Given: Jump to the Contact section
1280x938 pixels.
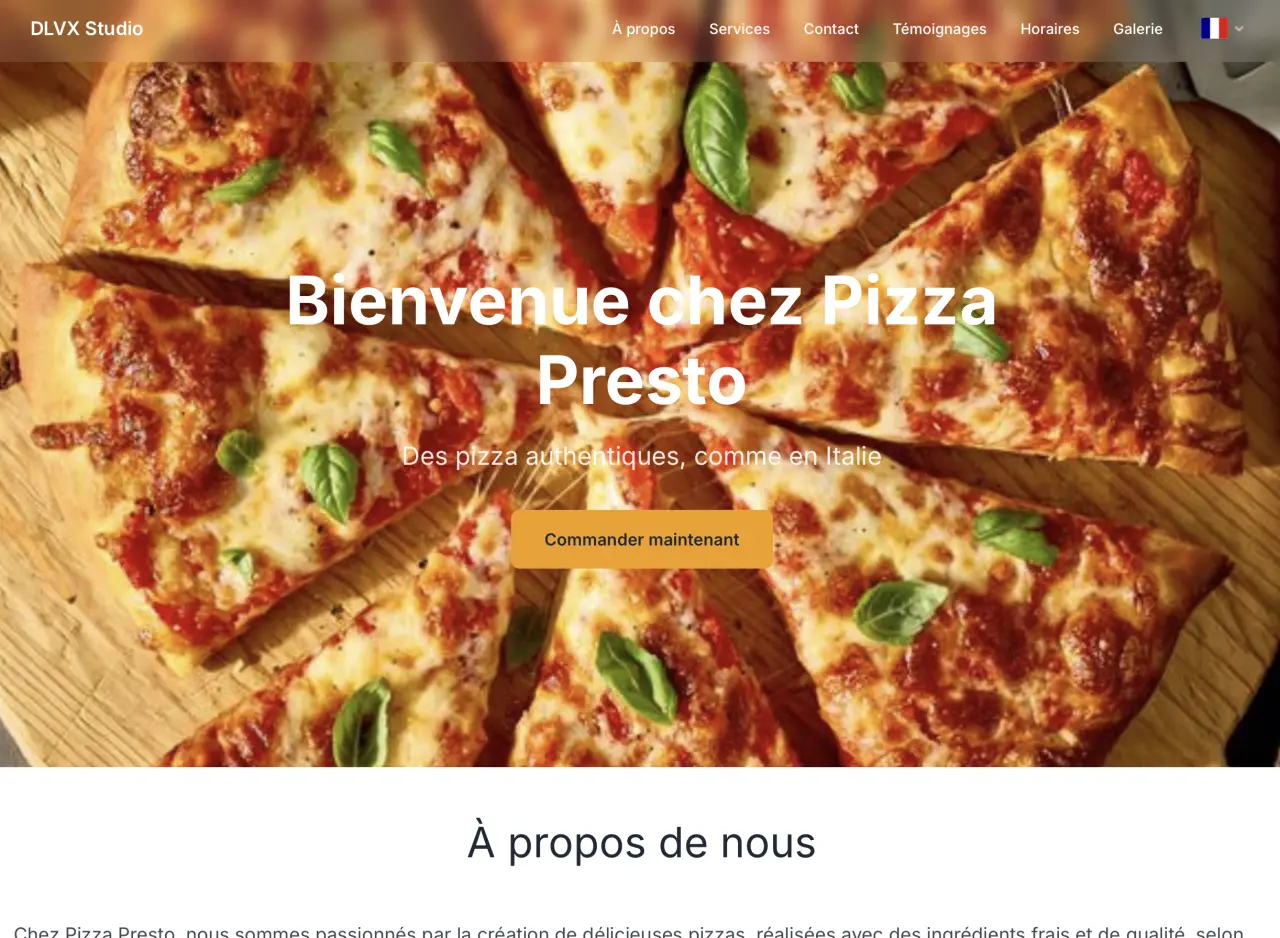Looking at the screenshot, I should click(831, 29).
